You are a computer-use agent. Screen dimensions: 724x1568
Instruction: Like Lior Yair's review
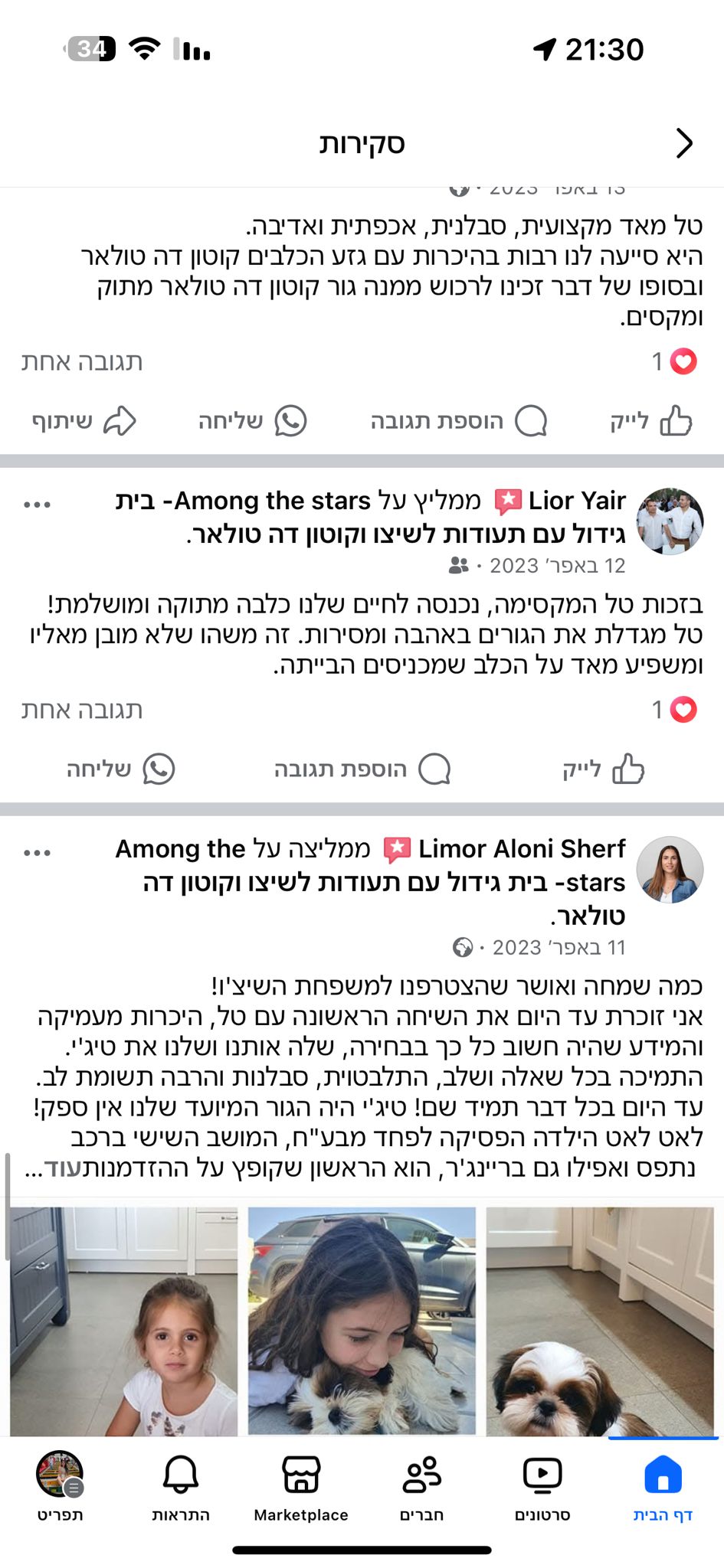tap(604, 769)
